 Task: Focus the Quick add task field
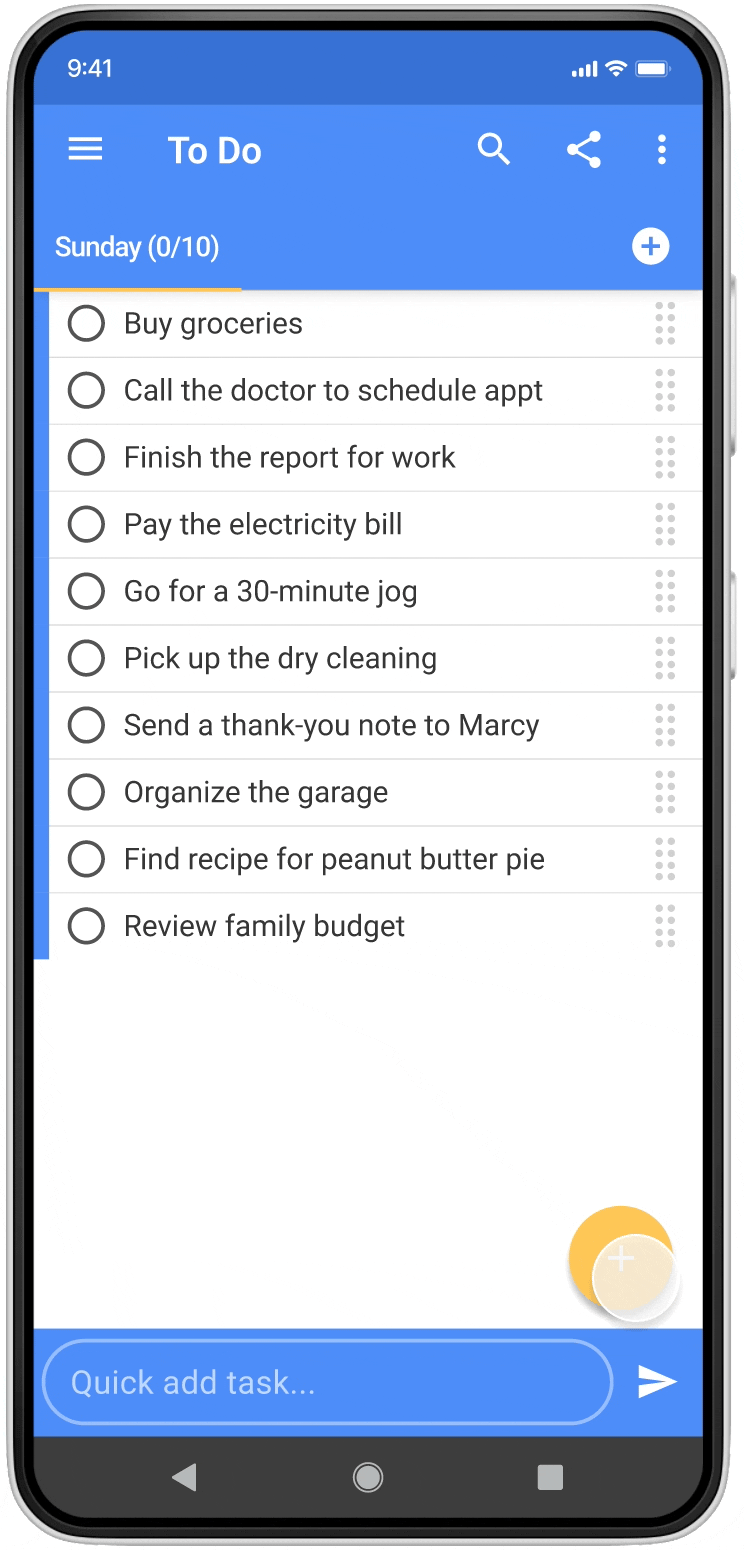pyautogui.click(x=328, y=1382)
